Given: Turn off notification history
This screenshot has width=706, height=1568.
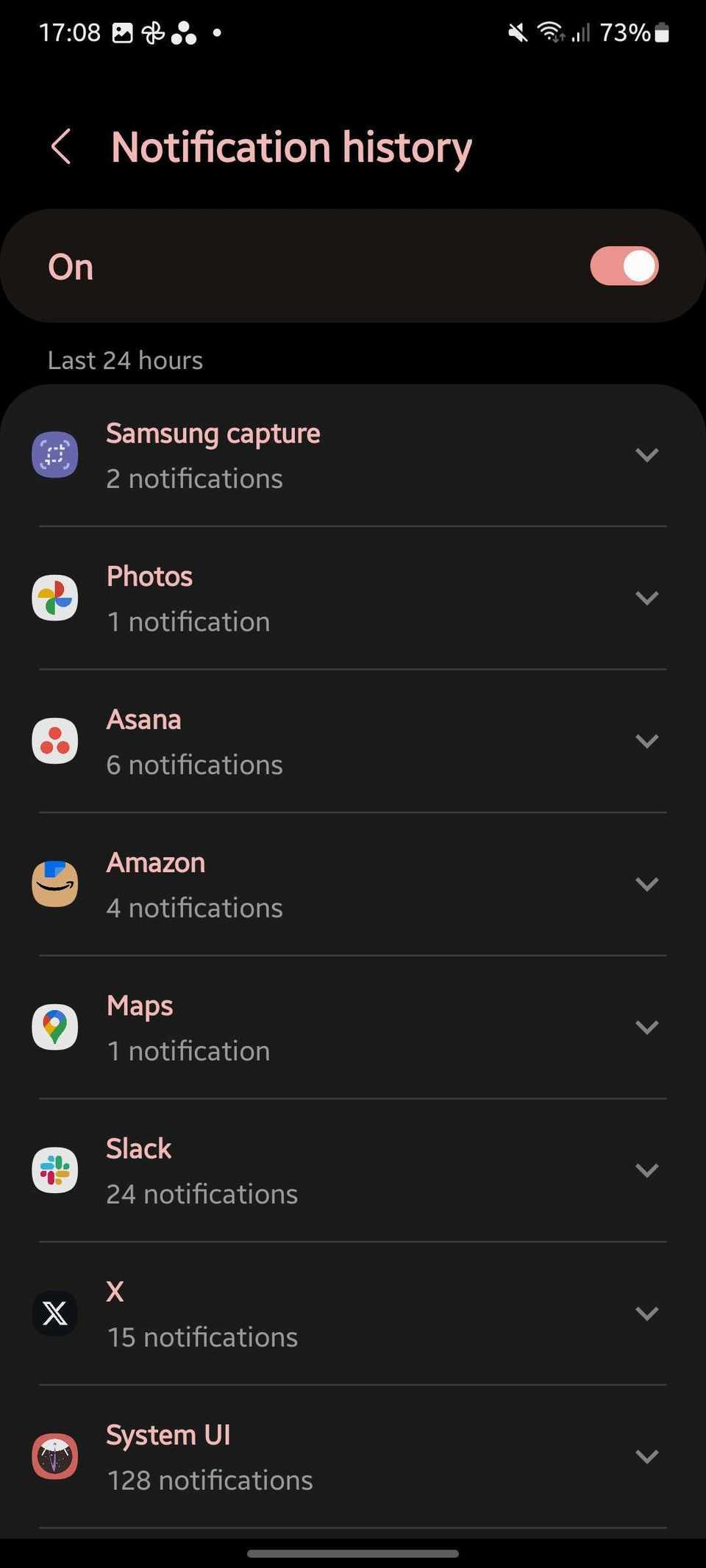Looking at the screenshot, I should [x=624, y=266].
